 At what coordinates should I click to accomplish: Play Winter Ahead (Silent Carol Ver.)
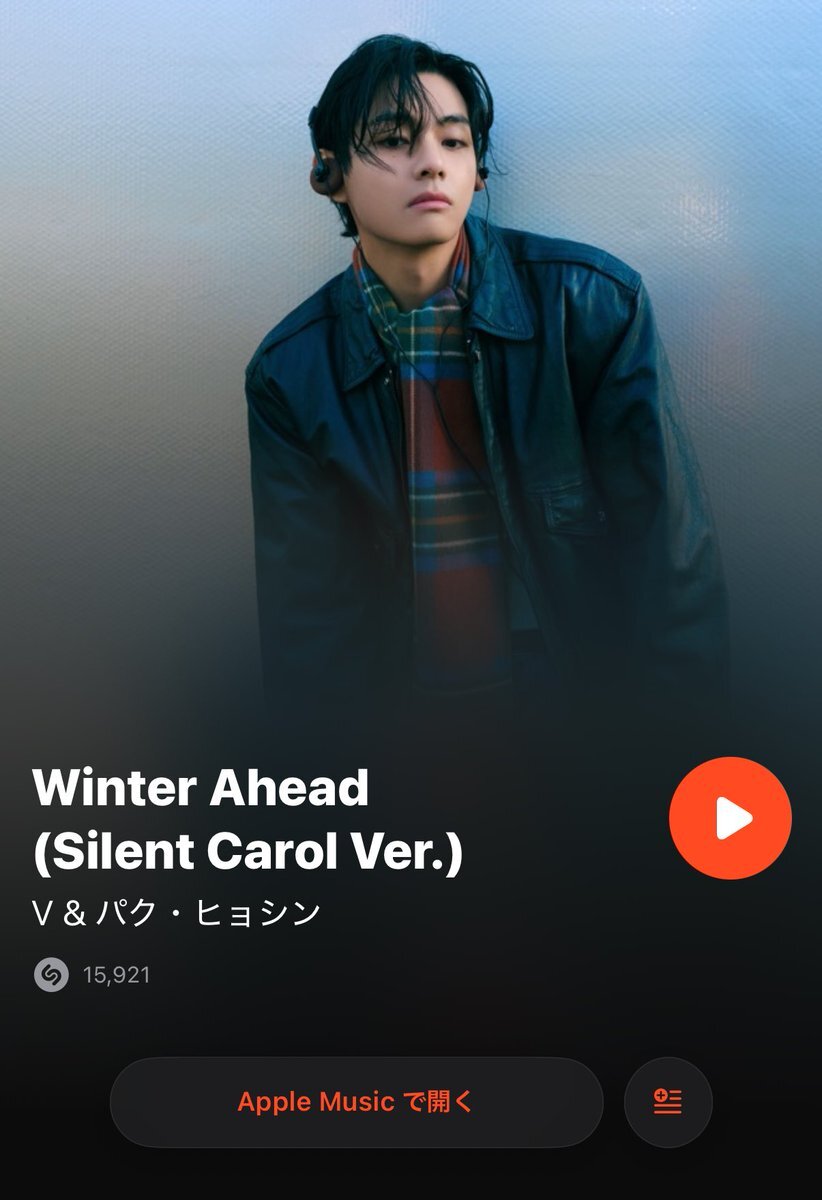tap(730, 818)
